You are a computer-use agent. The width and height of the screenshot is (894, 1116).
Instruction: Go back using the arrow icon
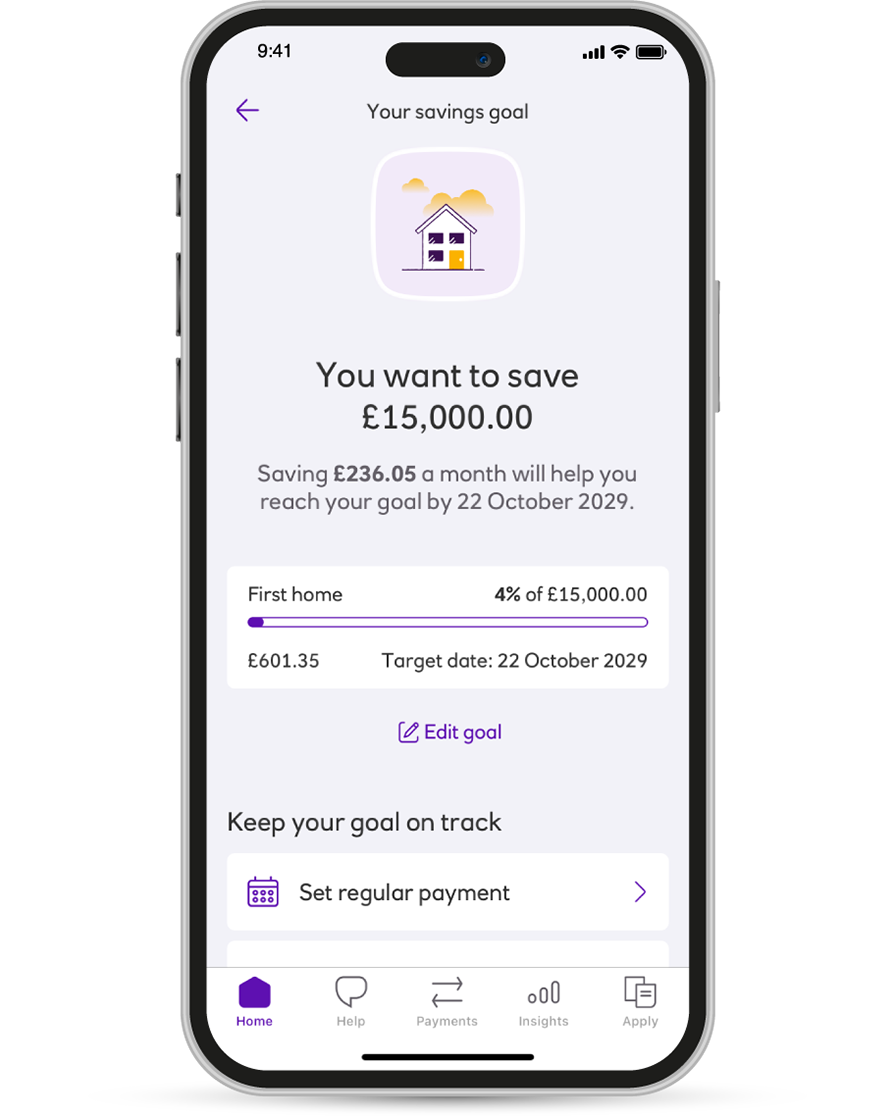tap(247, 111)
